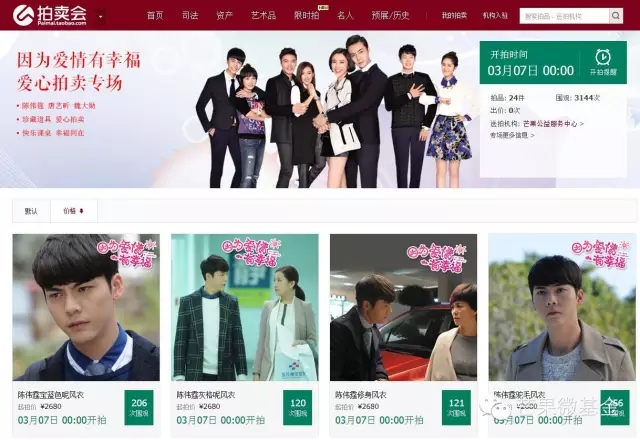Screen dimensions: 640x440
Task: Open the 陈伟霆灰格呢风衣 item
Action: tap(212, 395)
